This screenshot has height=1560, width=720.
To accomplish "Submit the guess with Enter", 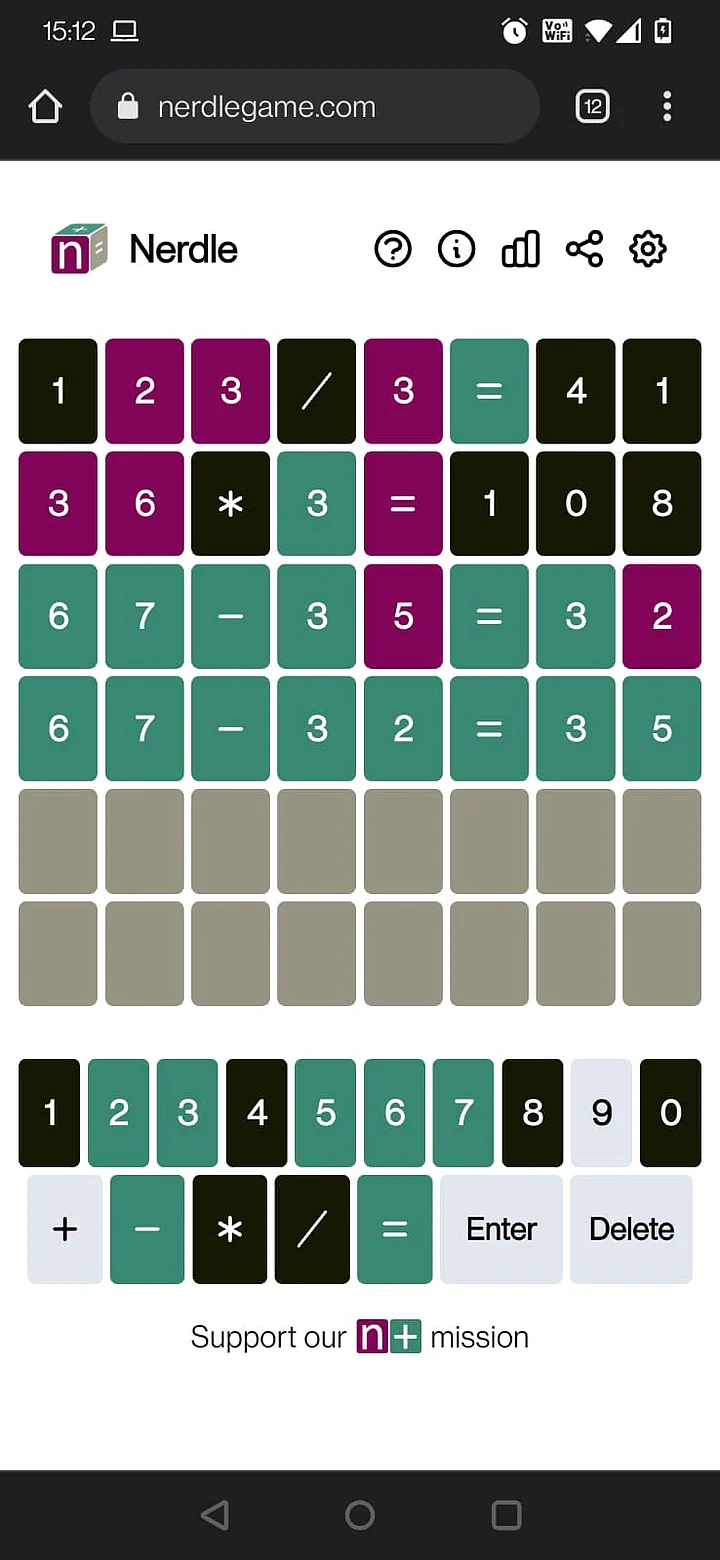I will click(501, 1229).
